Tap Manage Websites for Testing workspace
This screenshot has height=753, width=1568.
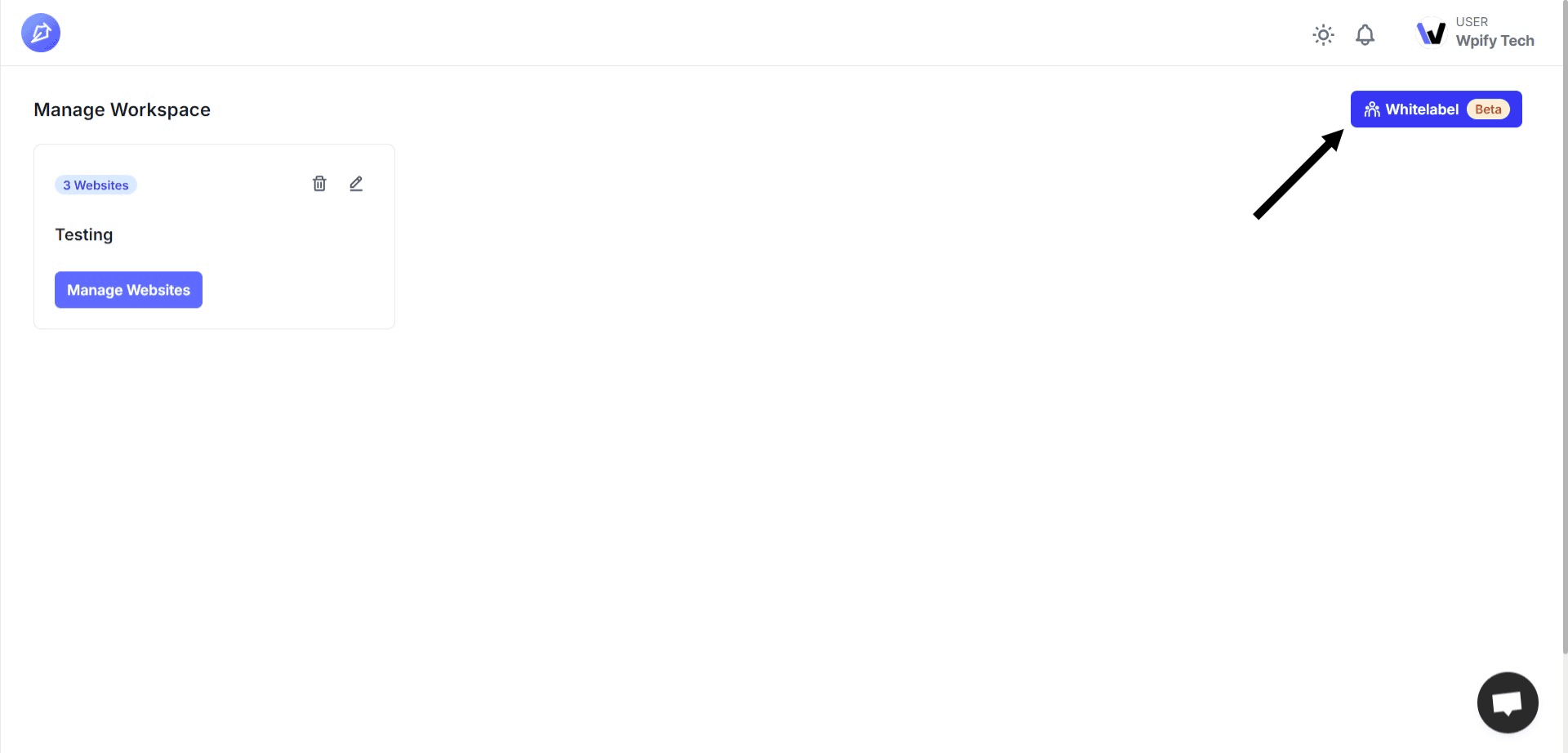(128, 290)
